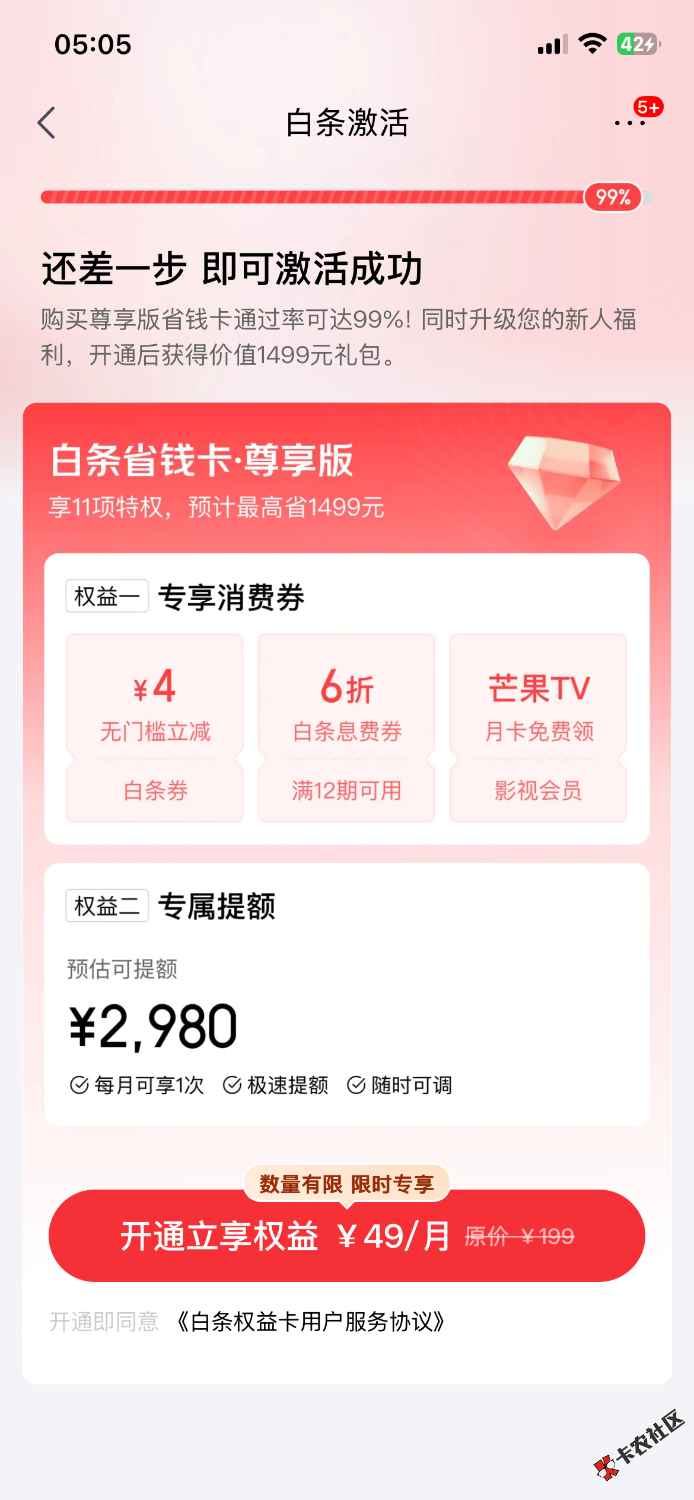This screenshot has width=694, height=1500.
Task: Go back from the 白条激活 page
Action: pyautogui.click(x=46, y=123)
